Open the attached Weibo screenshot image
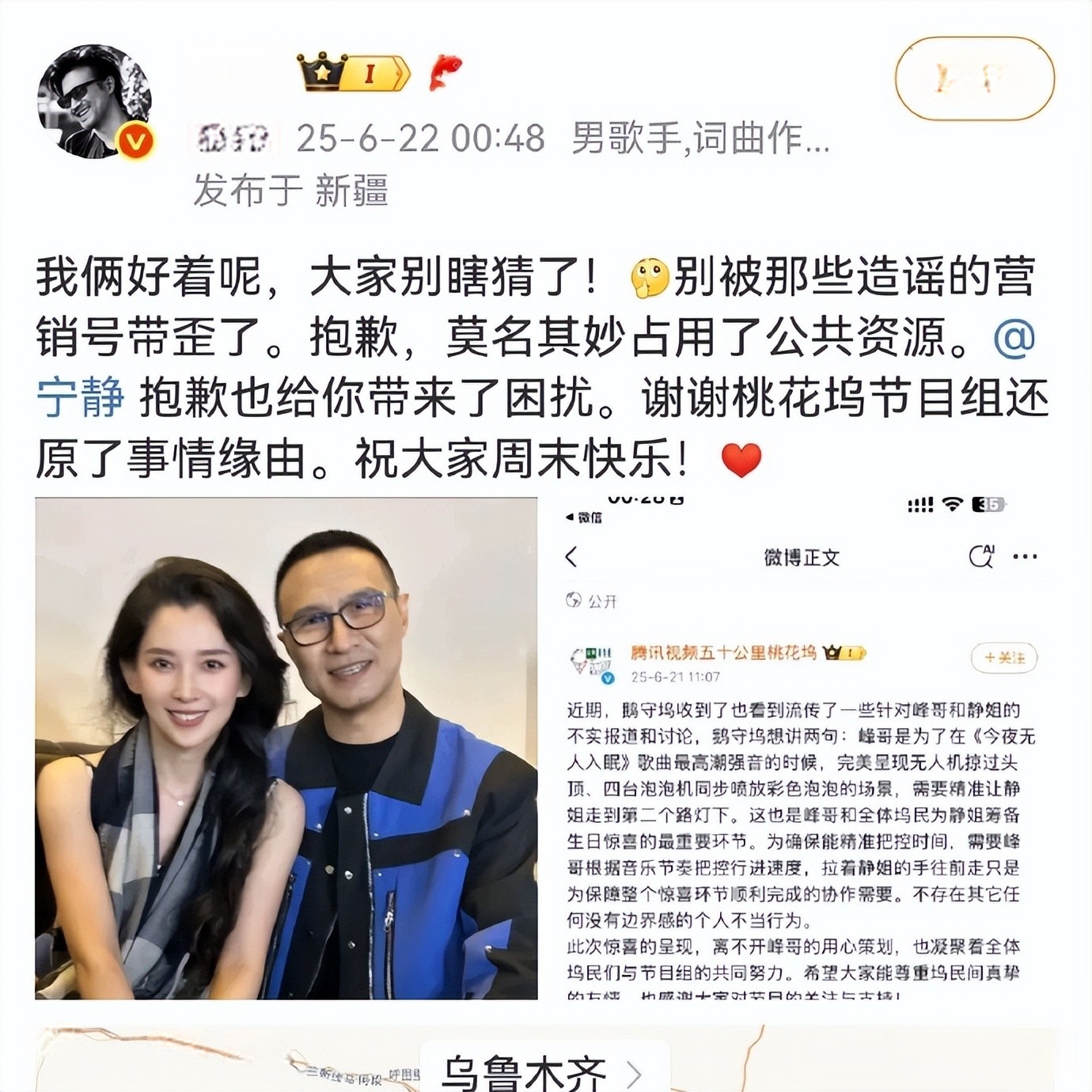The image size is (1092, 1092). pos(800,748)
